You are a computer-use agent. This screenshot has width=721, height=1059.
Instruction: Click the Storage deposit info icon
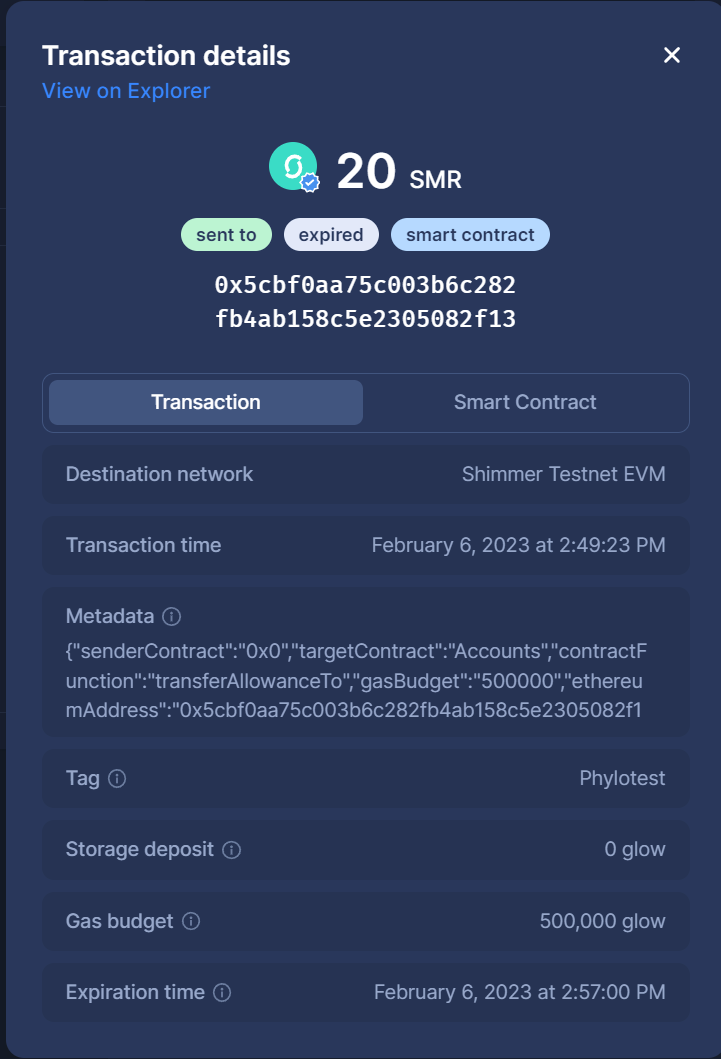pos(230,850)
